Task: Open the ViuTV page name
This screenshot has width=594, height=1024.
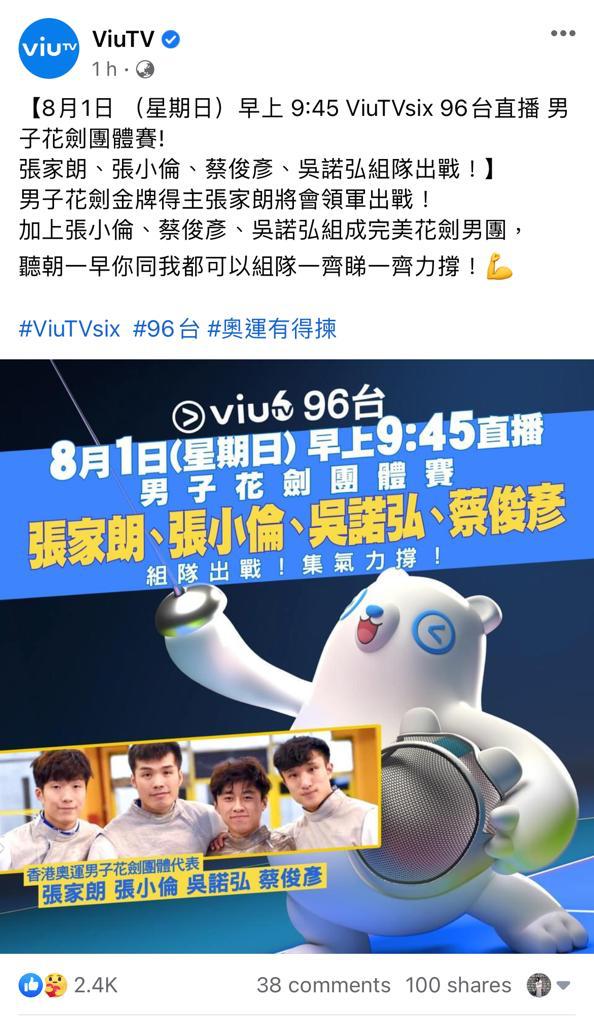Action: [x=123, y=39]
